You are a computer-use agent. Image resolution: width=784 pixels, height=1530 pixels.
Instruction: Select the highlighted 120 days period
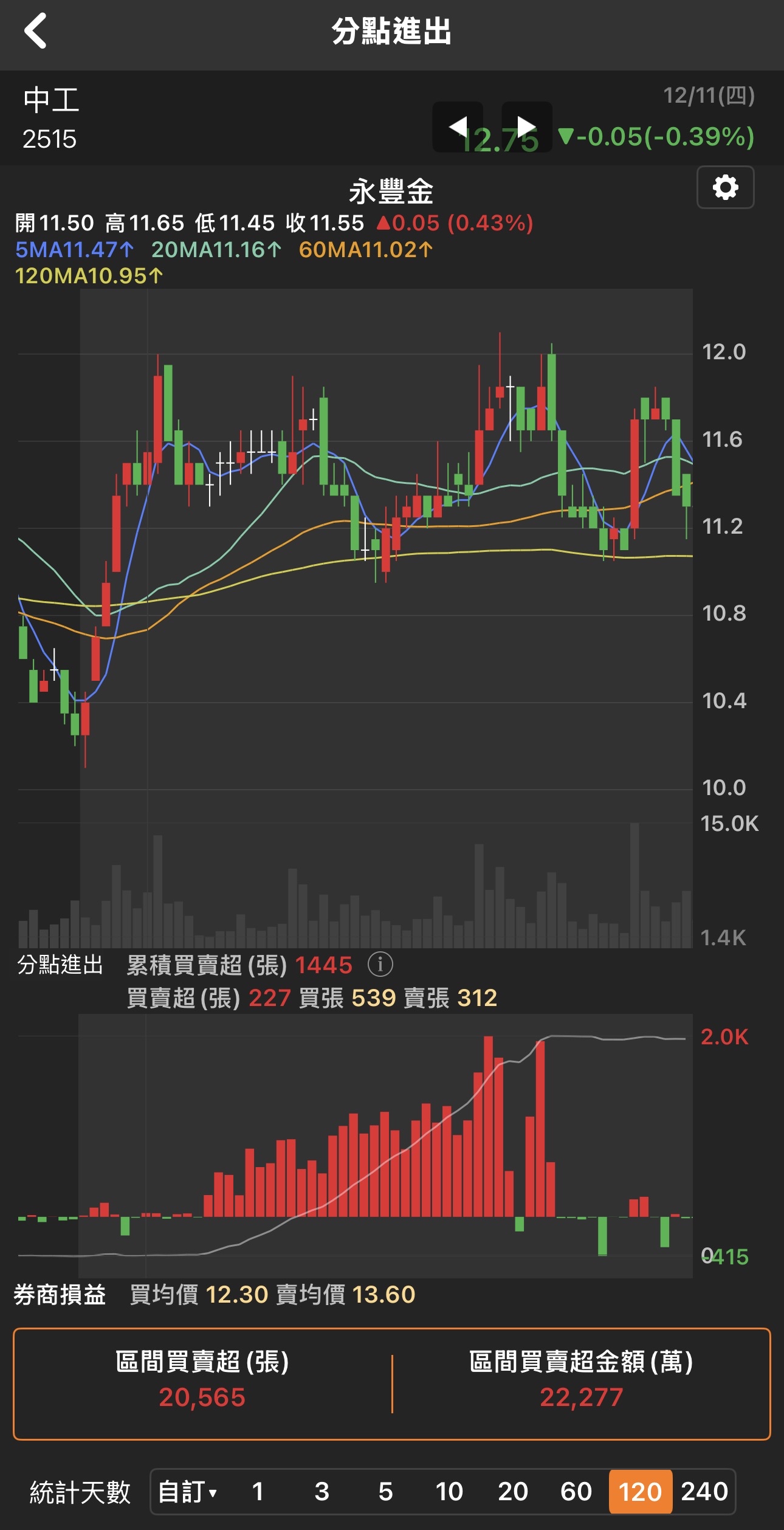pos(640,1492)
